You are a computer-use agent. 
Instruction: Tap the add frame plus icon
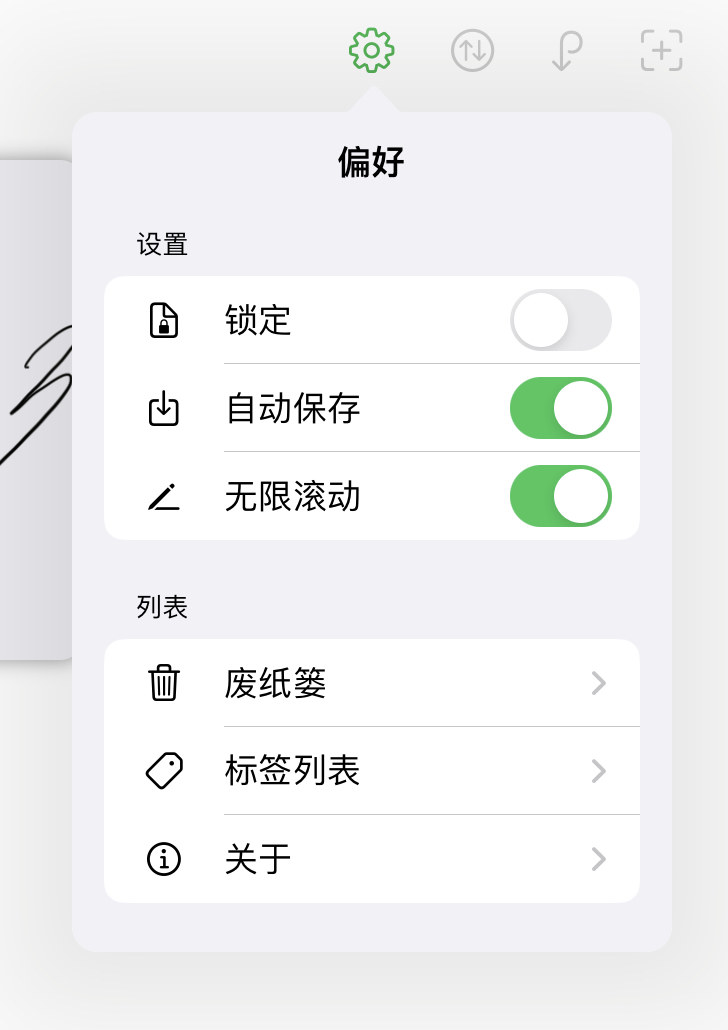click(661, 50)
